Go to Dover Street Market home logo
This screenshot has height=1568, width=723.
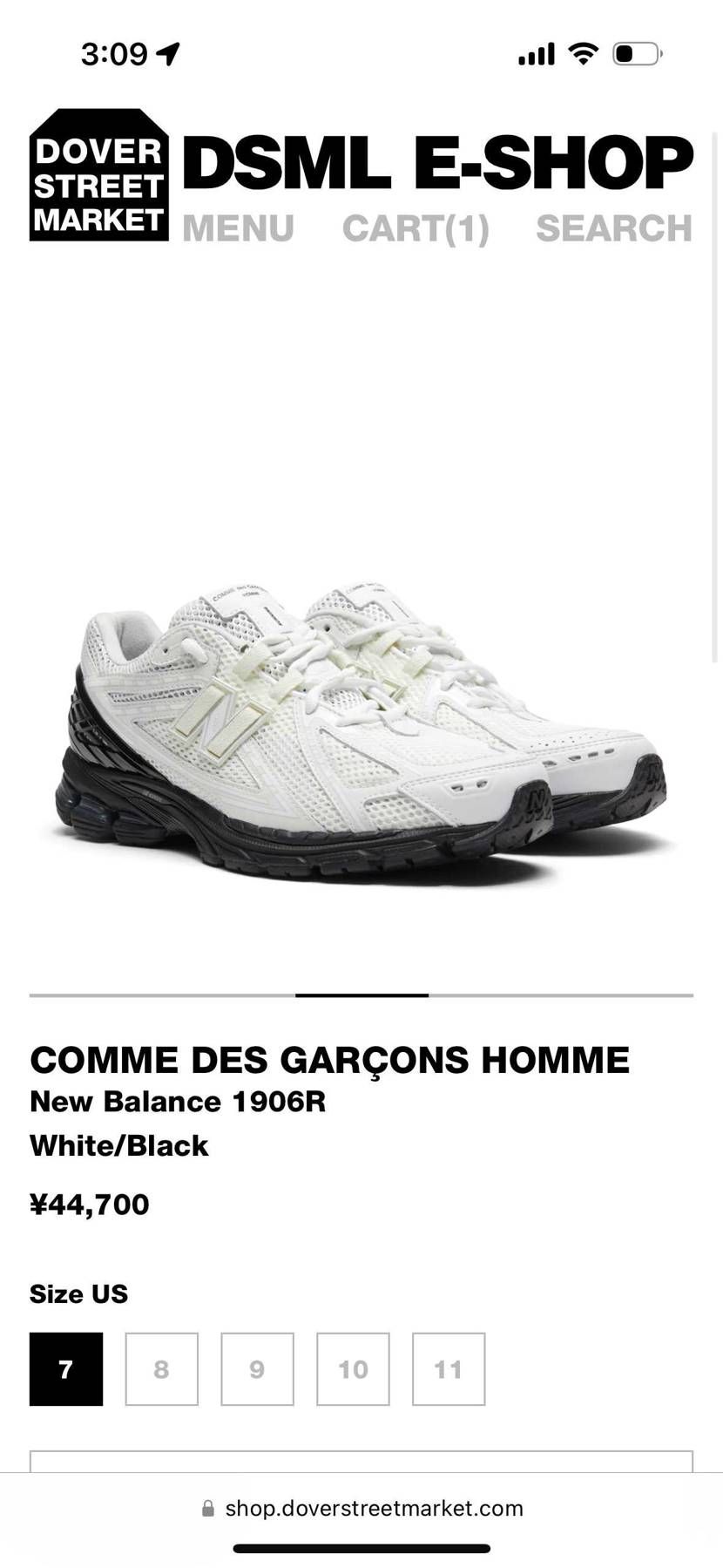(98, 176)
